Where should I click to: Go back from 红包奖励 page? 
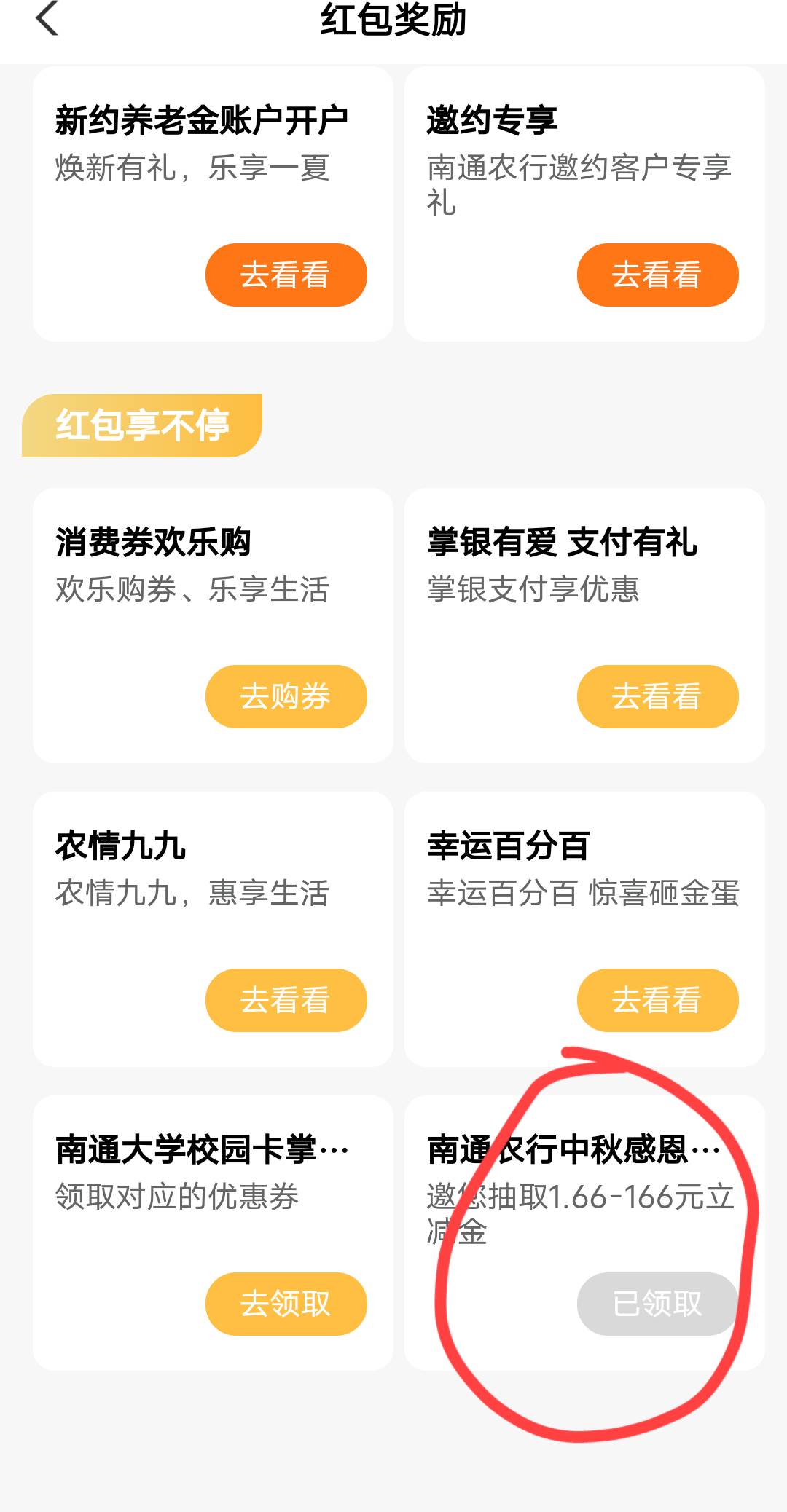pyautogui.click(x=47, y=19)
